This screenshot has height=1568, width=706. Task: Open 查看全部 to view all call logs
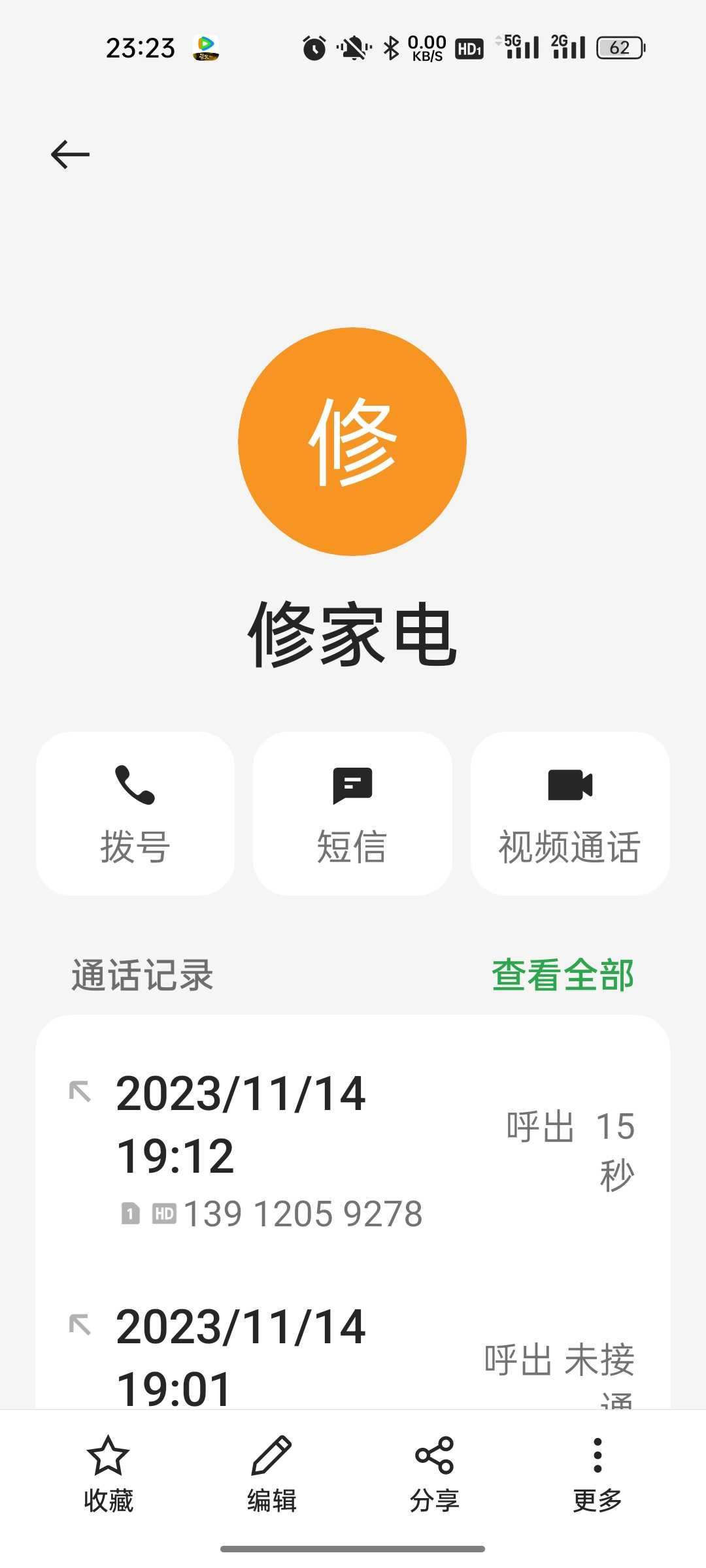[563, 975]
